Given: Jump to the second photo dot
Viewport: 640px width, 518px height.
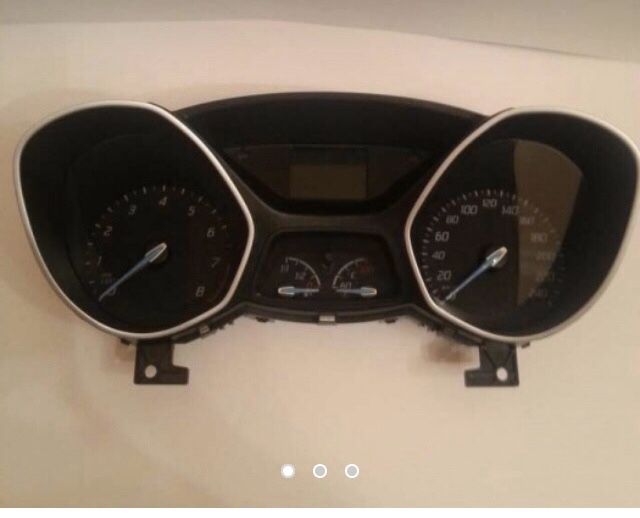Looking at the screenshot, I should coord(320,471).
